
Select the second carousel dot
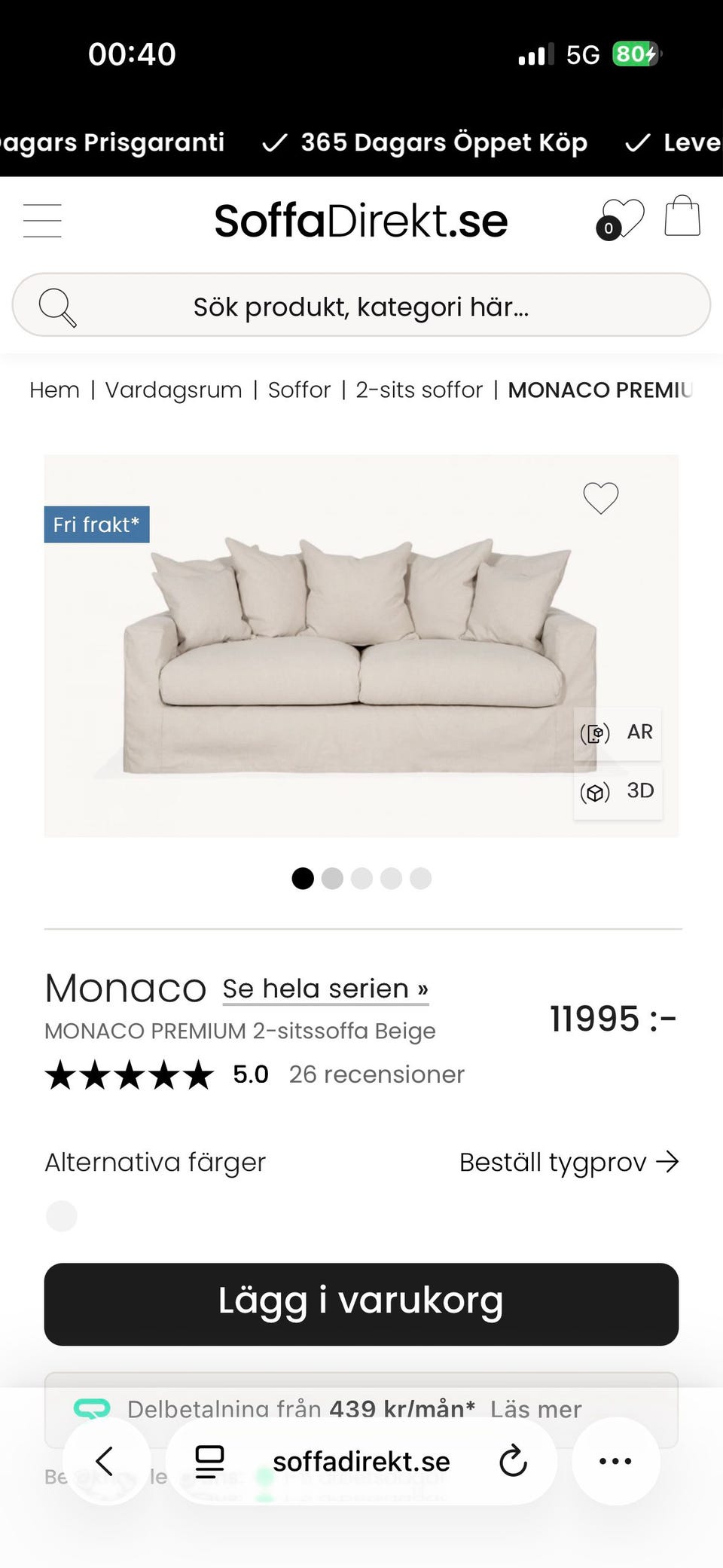(x=332, y=879)
